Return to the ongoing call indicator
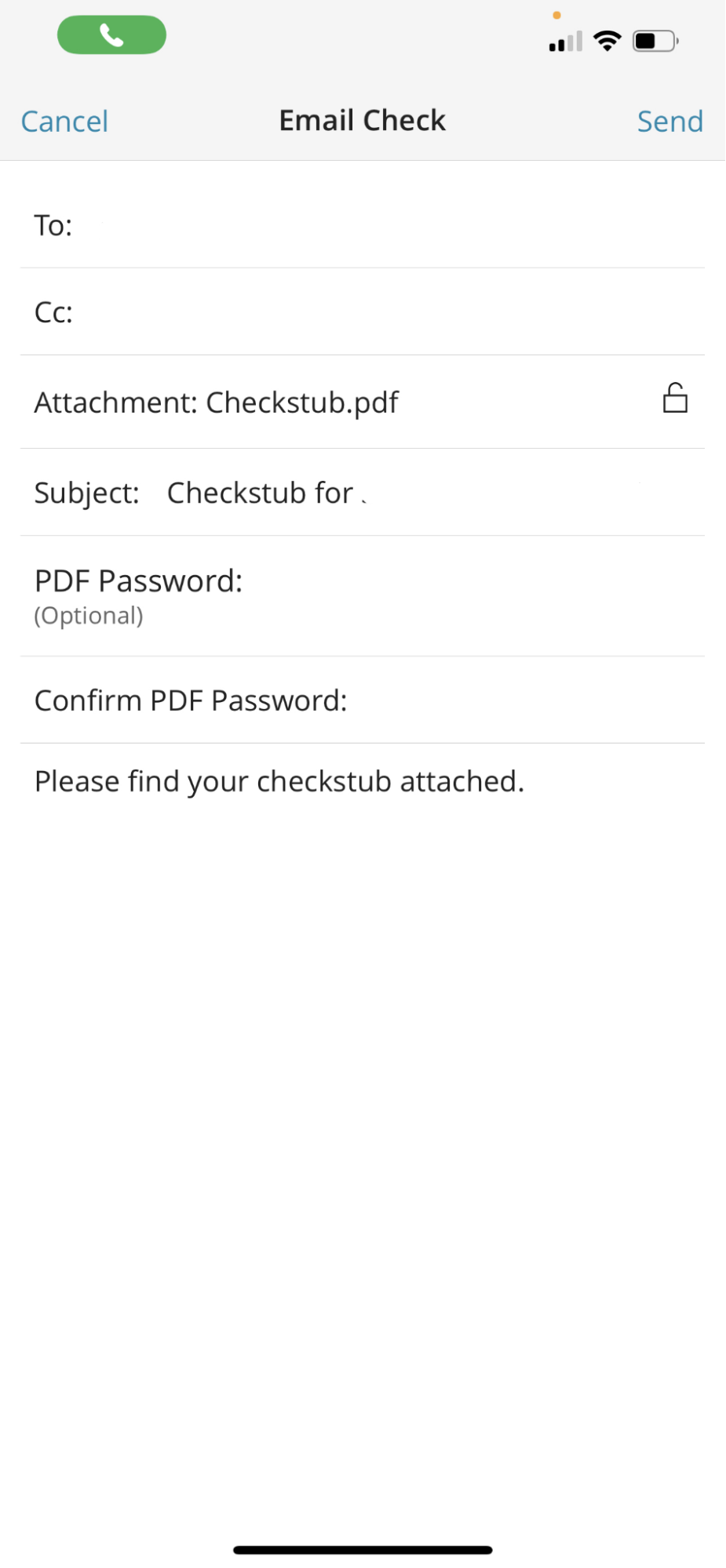The height and width of the screenshot is (1568, 726). tap(111, 35)
